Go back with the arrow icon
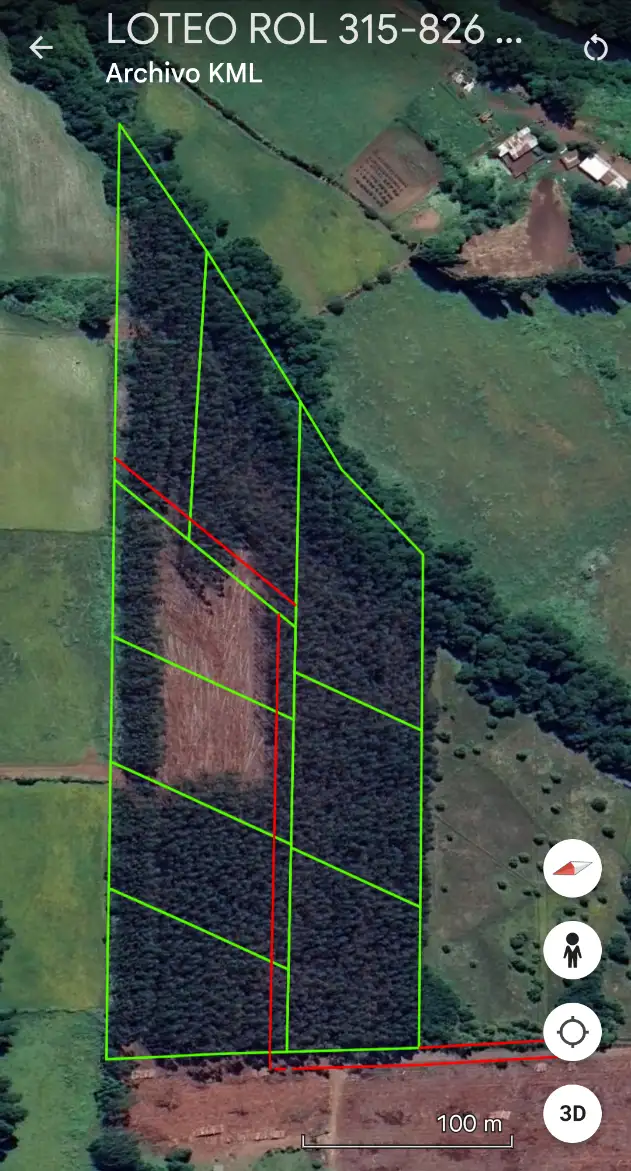This screenshot has width=631, height=1171. tap(41, 48)
